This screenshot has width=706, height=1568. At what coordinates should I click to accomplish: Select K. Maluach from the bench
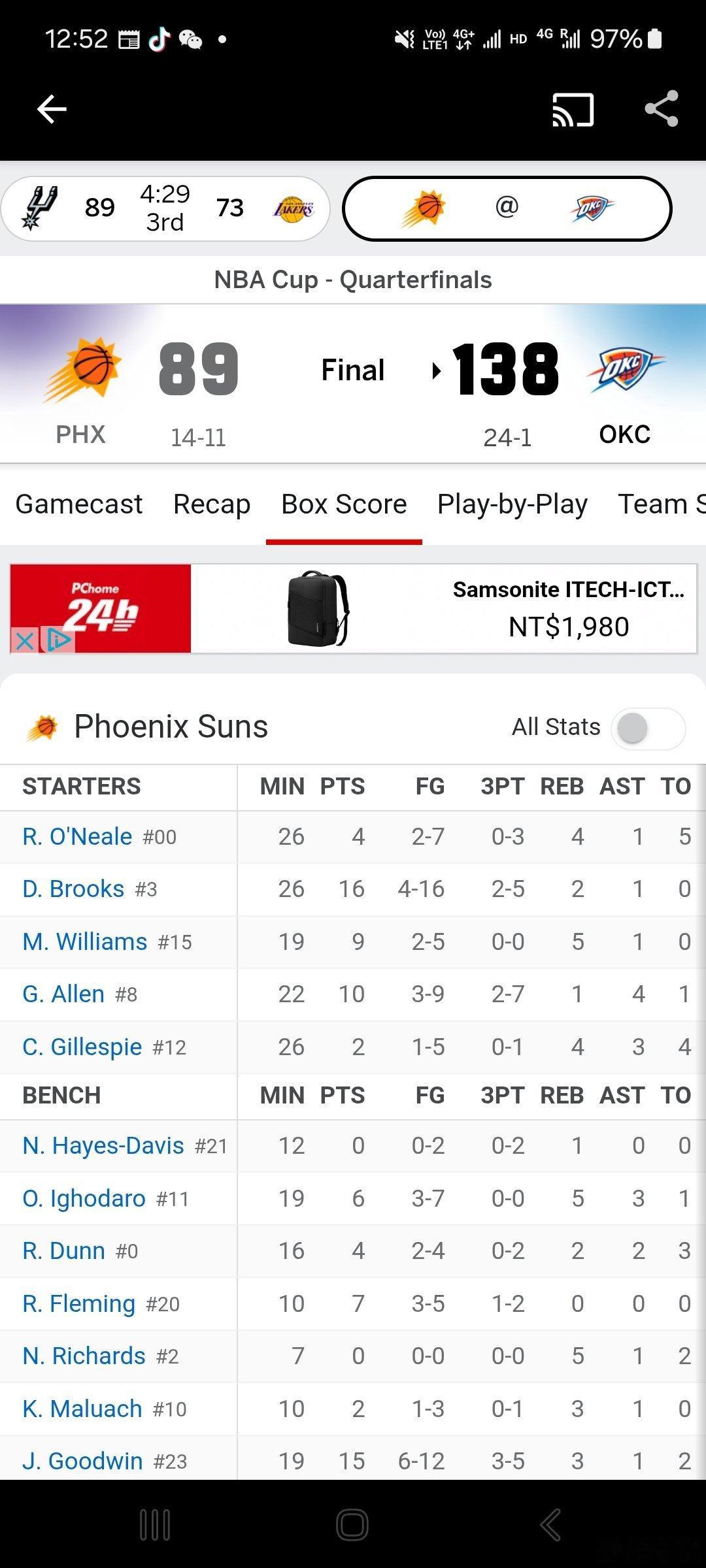(82, 1409)
